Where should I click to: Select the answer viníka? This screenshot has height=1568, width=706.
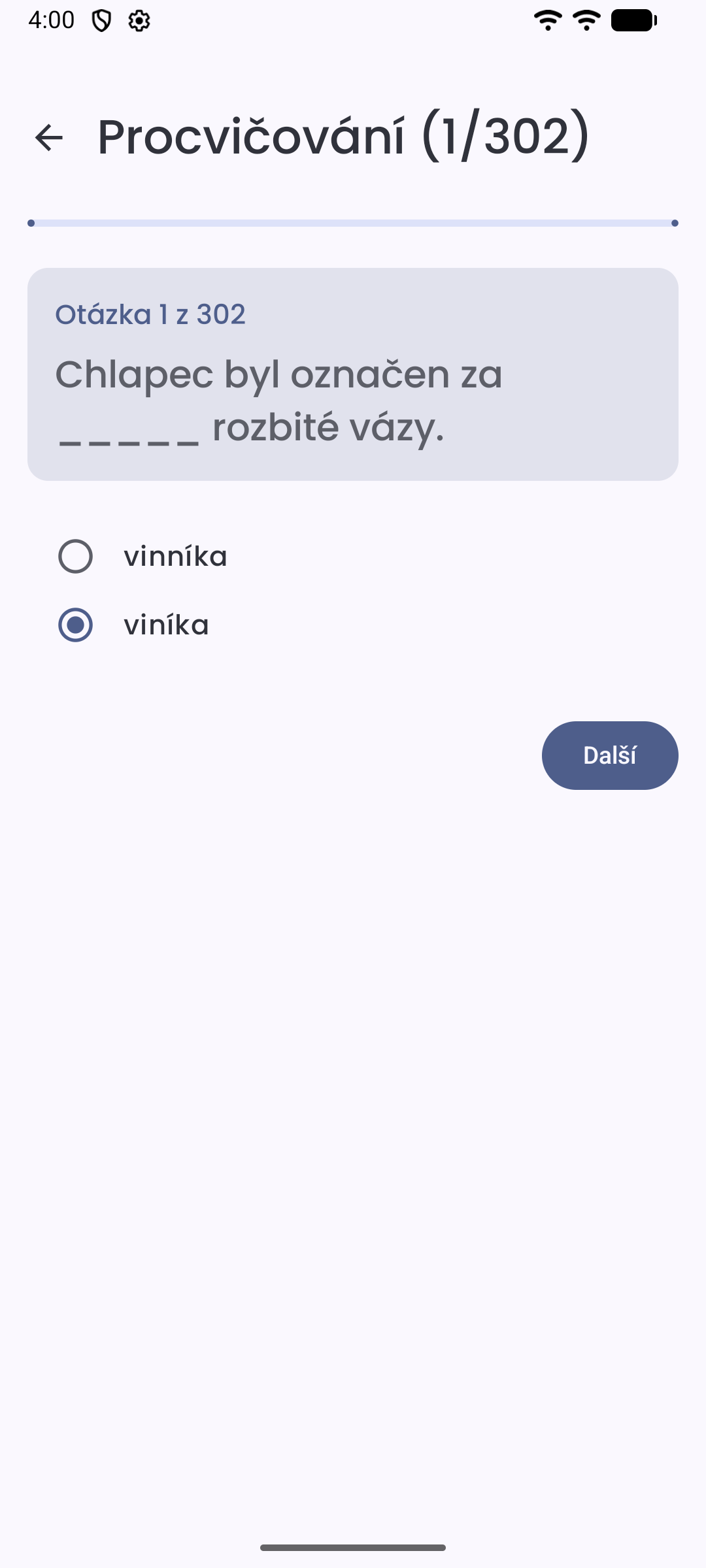[165, 625]
